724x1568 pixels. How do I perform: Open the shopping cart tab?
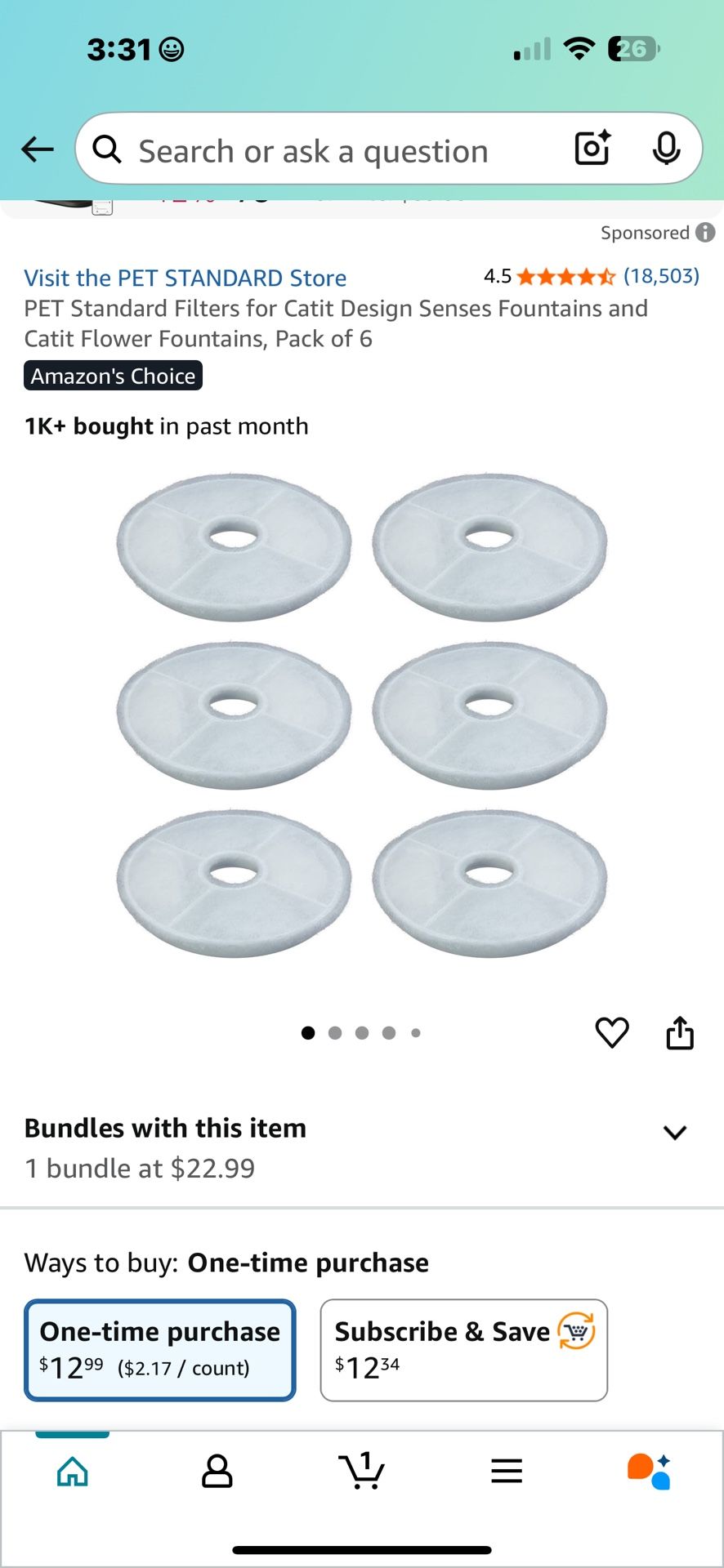[x=361, y=1472]
